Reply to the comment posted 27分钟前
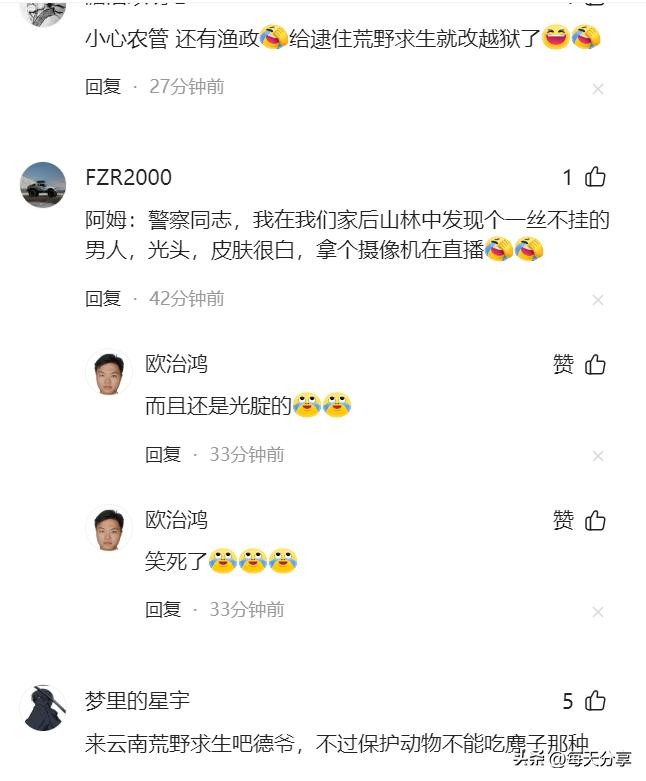The width and height of the screenshot is (646, 781). 103,87
